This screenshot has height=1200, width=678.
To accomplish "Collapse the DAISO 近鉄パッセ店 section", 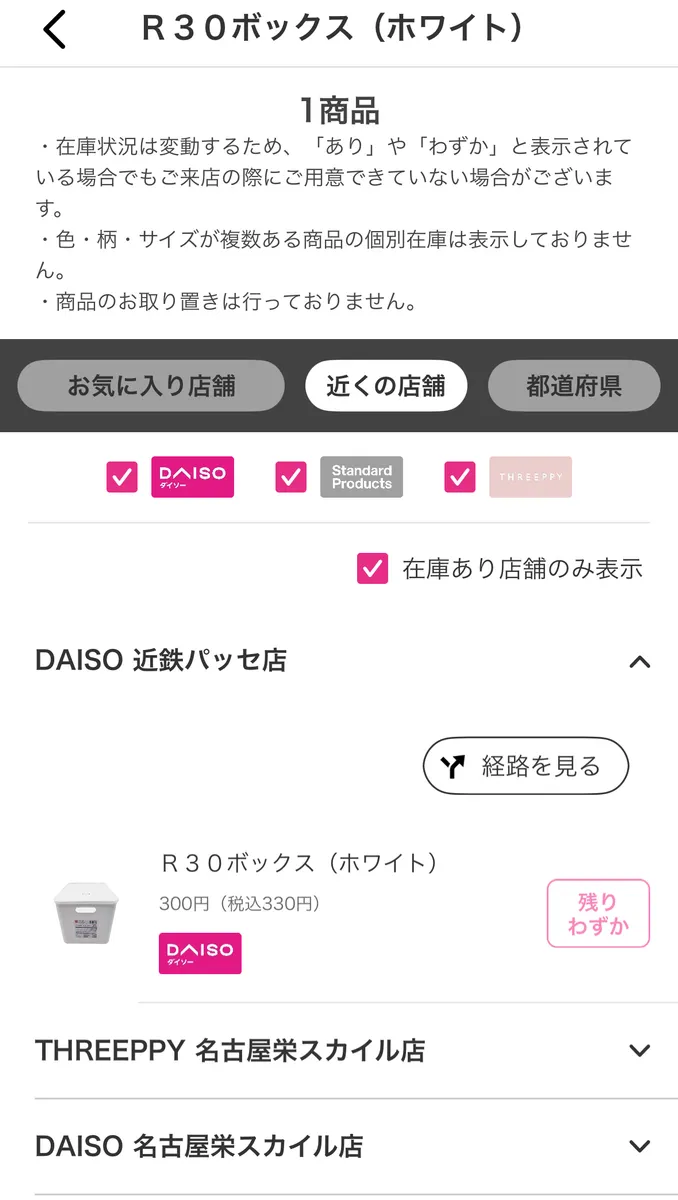I will click(639, 661).
